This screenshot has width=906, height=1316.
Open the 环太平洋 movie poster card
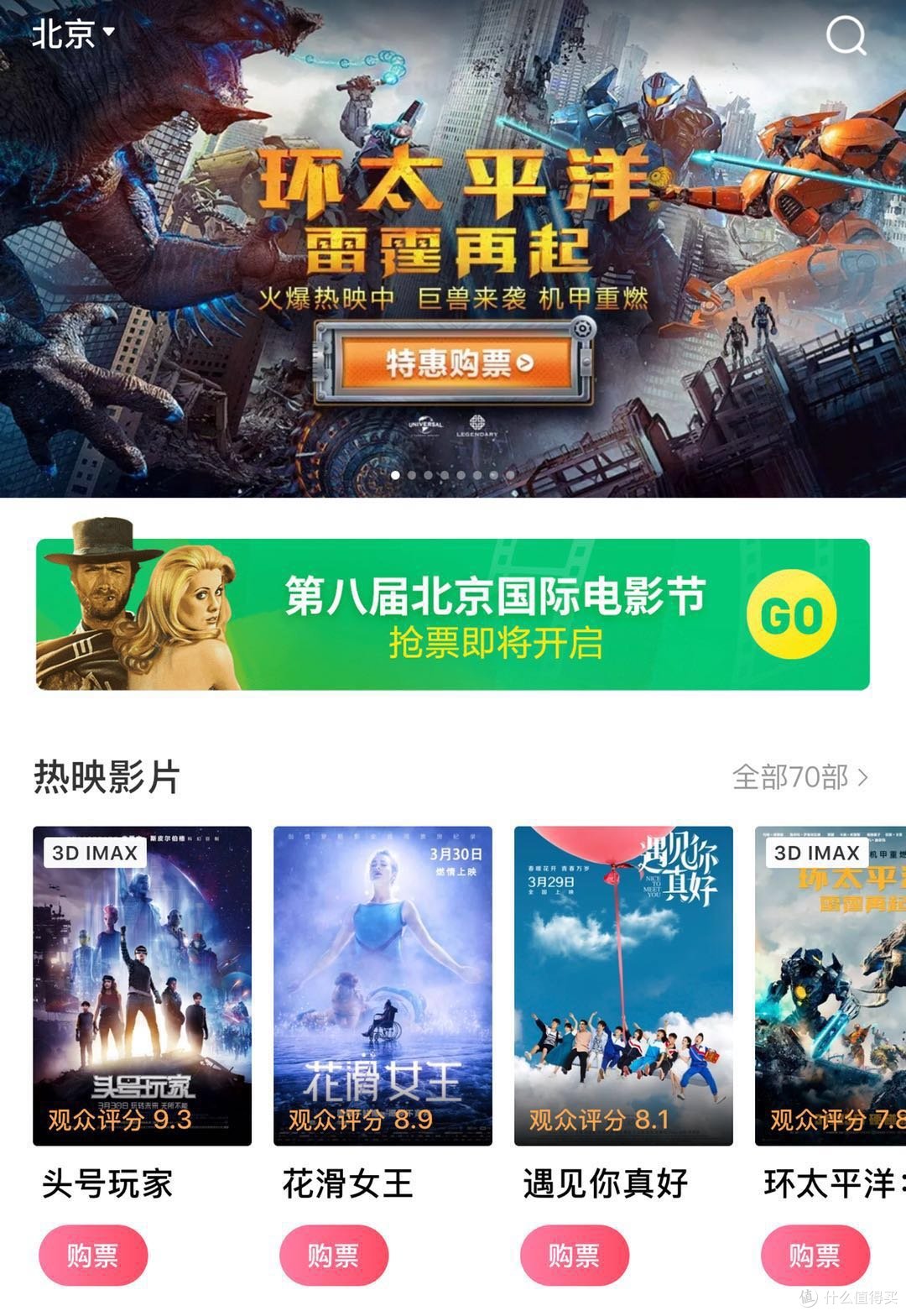click(830, 985)
